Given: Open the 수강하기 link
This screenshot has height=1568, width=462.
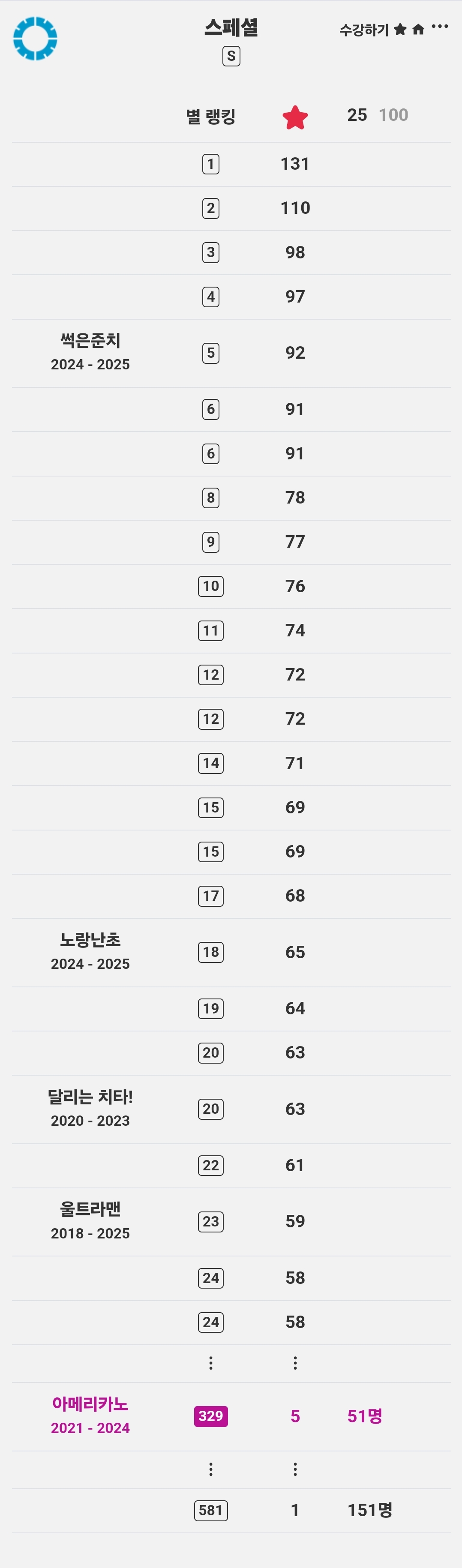Looking at the screenshot, I should (x=363, y=29).
